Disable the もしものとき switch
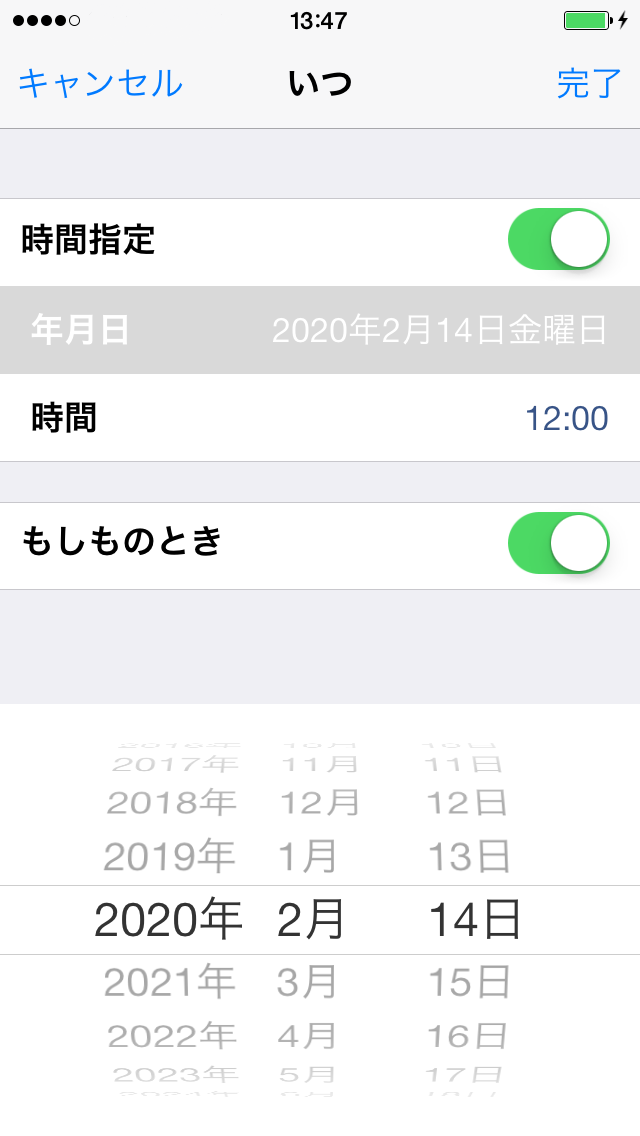This screenshot has height=1136, width=640. coord(558,543)
